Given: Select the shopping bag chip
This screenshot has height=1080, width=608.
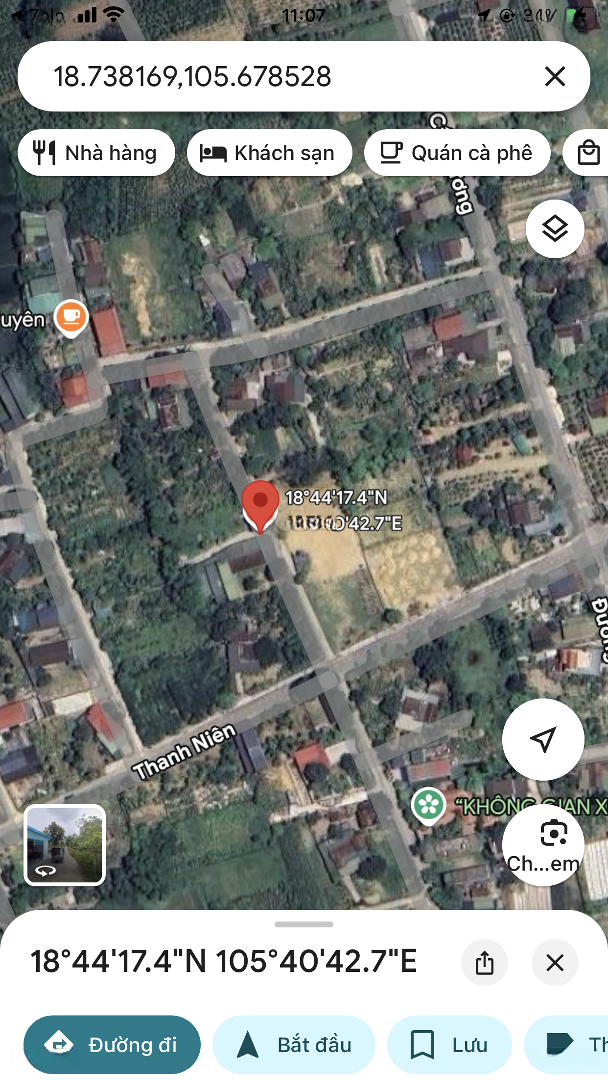Looking at the screenshot, I should [x=588, y=153].
